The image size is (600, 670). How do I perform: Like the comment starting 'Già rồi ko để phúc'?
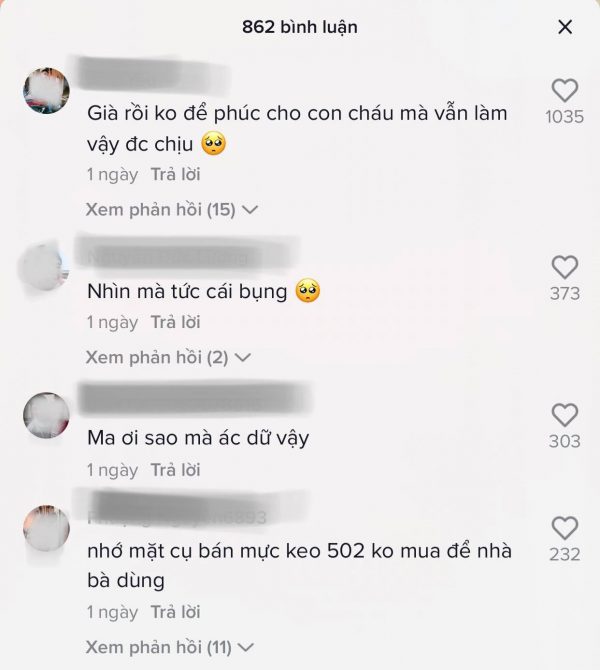[x=565, y=91]
